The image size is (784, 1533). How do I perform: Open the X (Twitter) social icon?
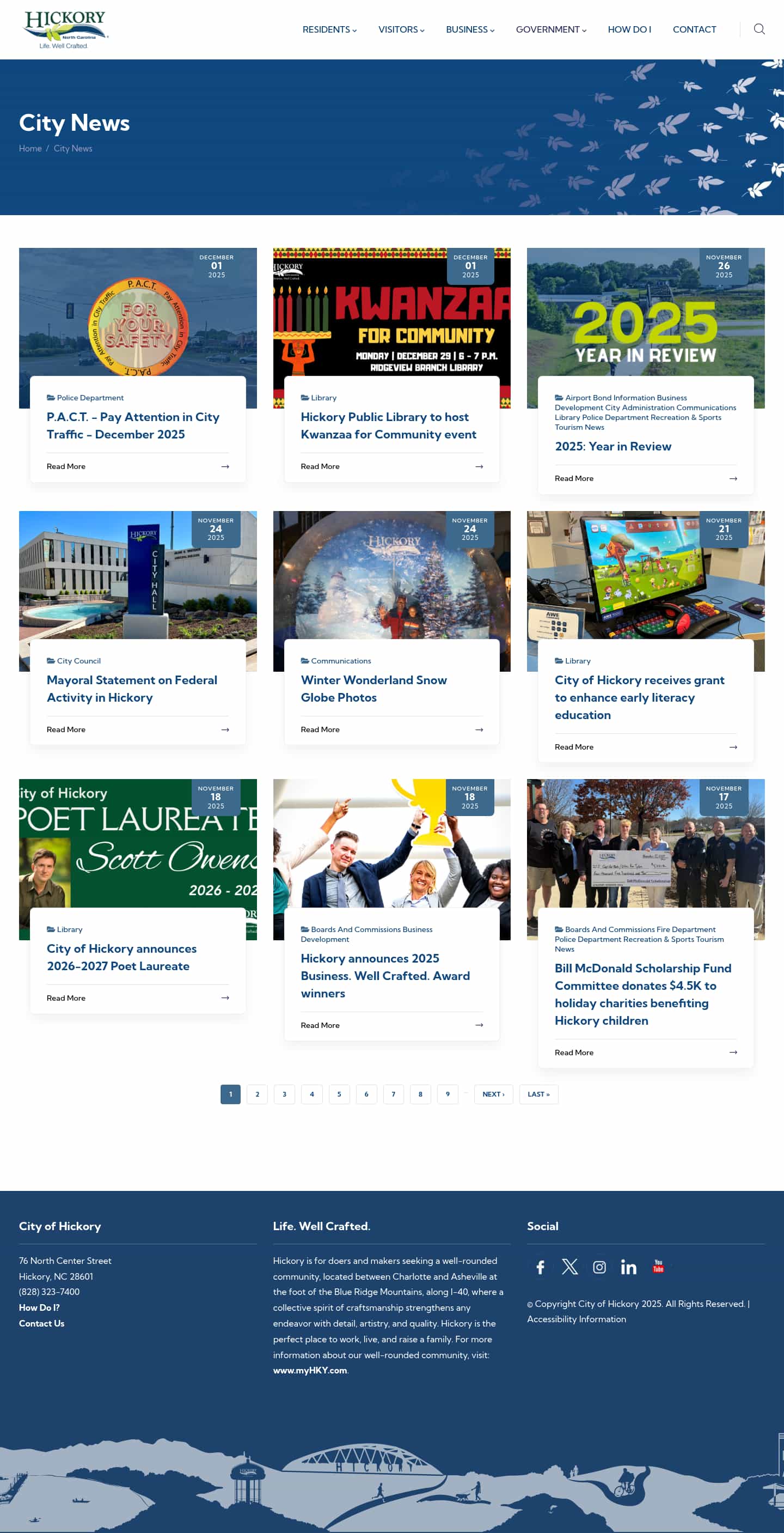[570, 1267]
